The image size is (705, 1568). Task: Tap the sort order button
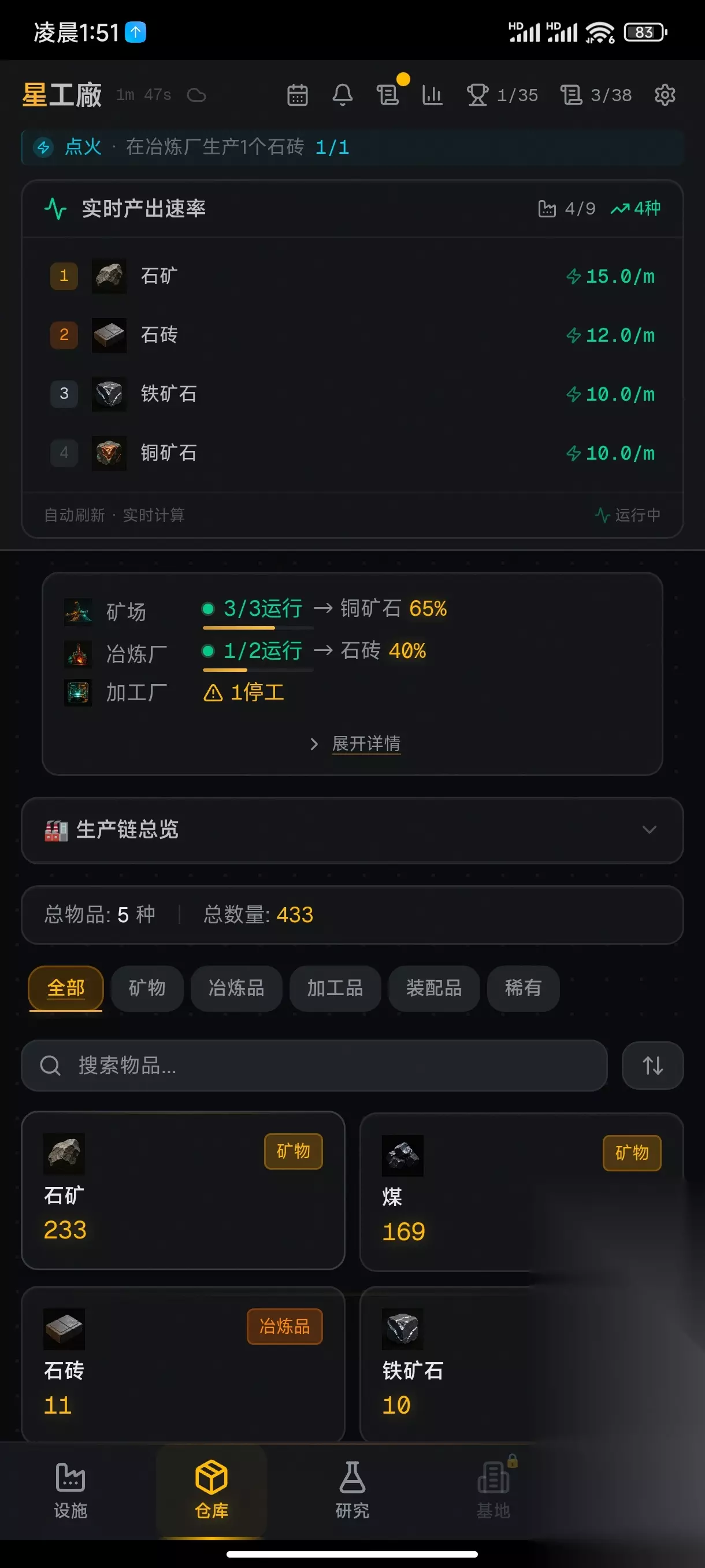652,1065
